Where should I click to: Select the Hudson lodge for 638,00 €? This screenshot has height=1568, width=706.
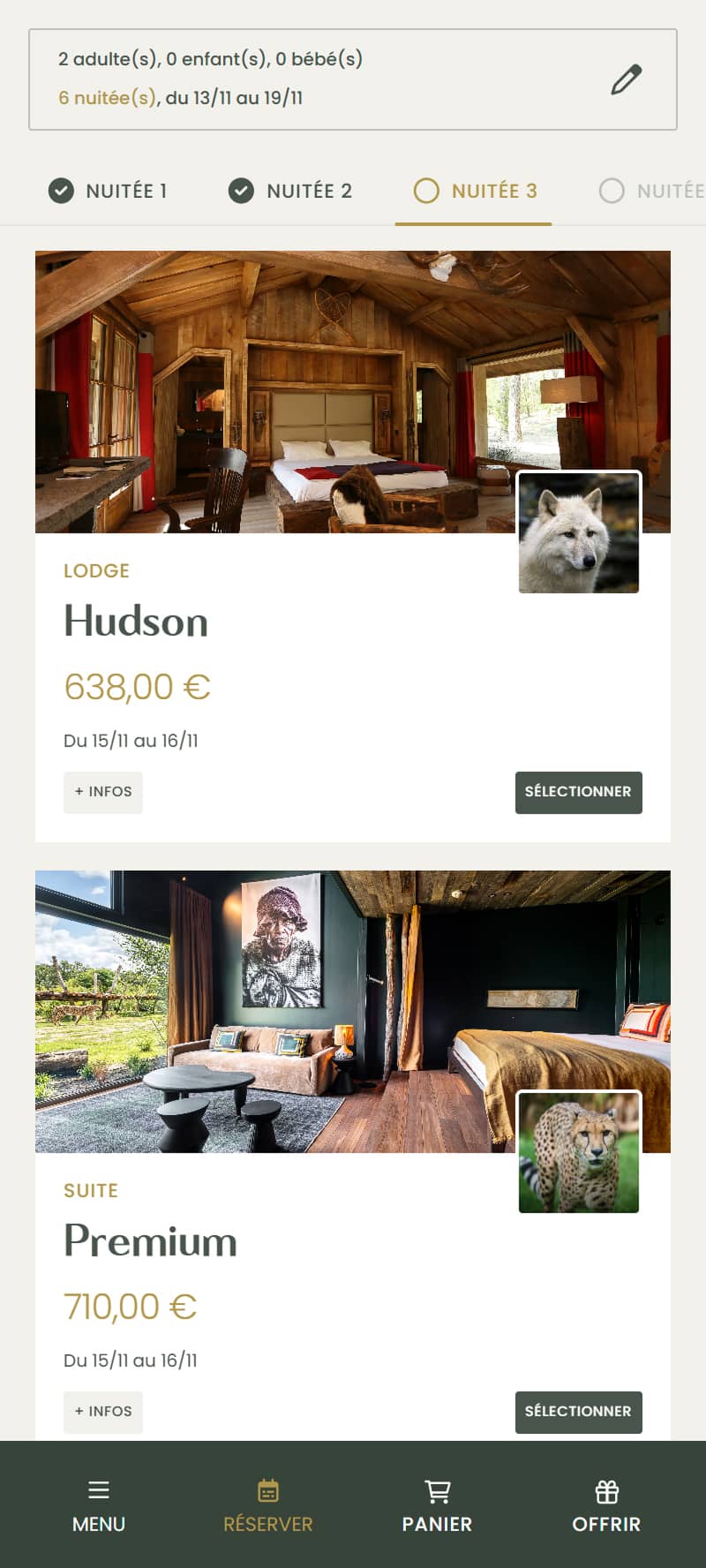click(x=578, y=792)
